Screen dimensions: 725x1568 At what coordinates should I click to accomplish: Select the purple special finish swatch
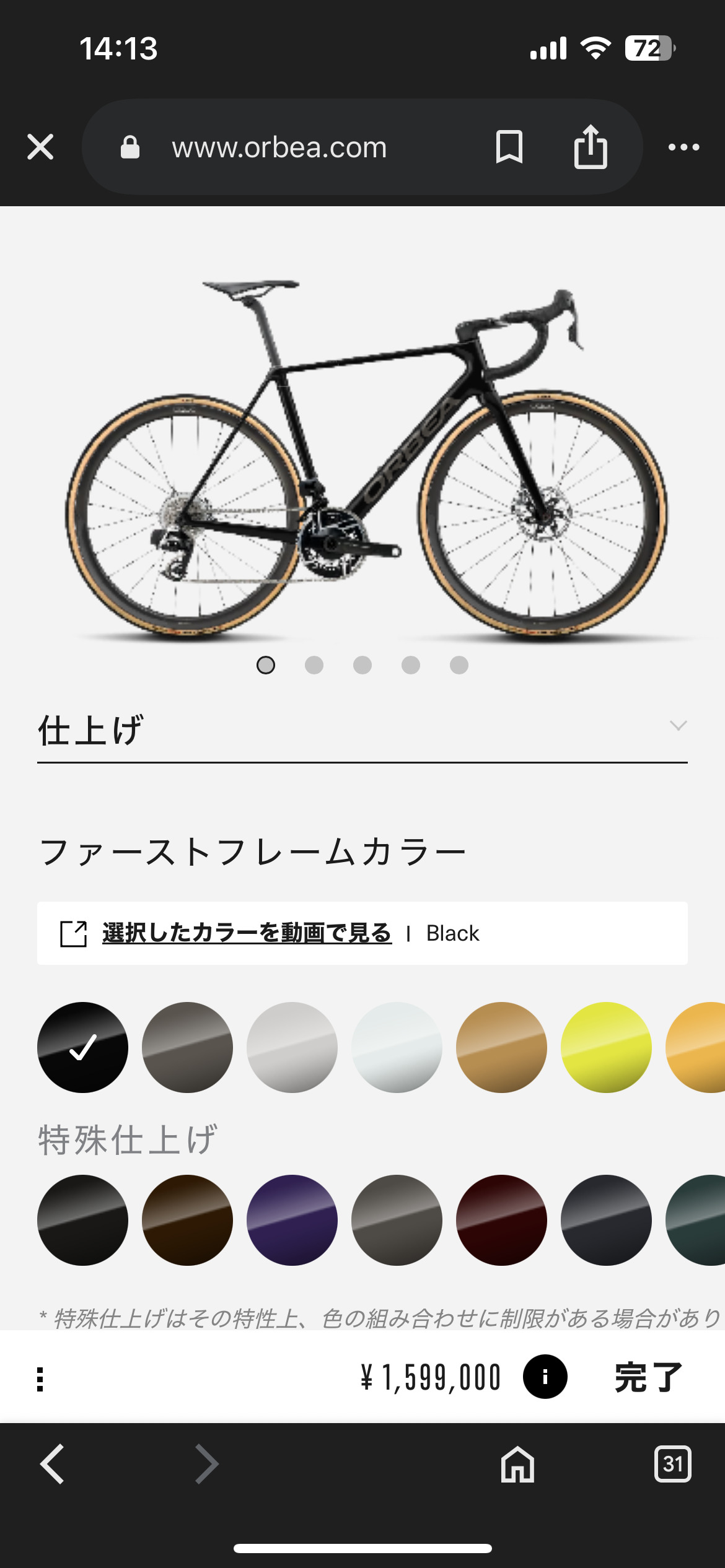(x=292, y=1220)
